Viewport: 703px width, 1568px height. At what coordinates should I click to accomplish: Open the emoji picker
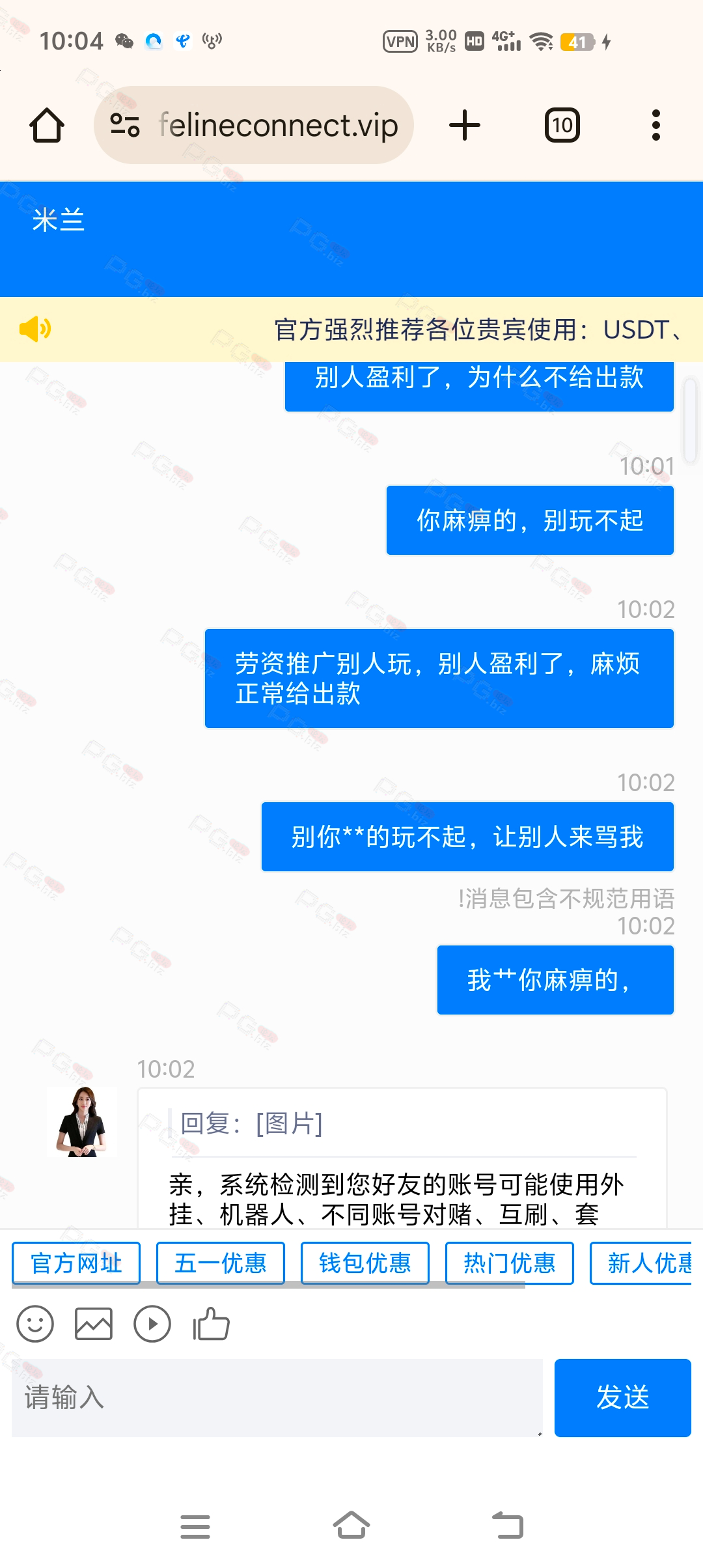pos(35,1324)
